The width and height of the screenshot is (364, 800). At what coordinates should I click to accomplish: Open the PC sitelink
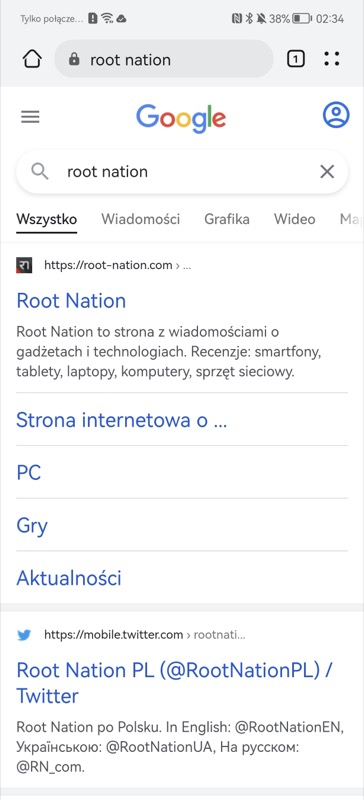(29, 472)
